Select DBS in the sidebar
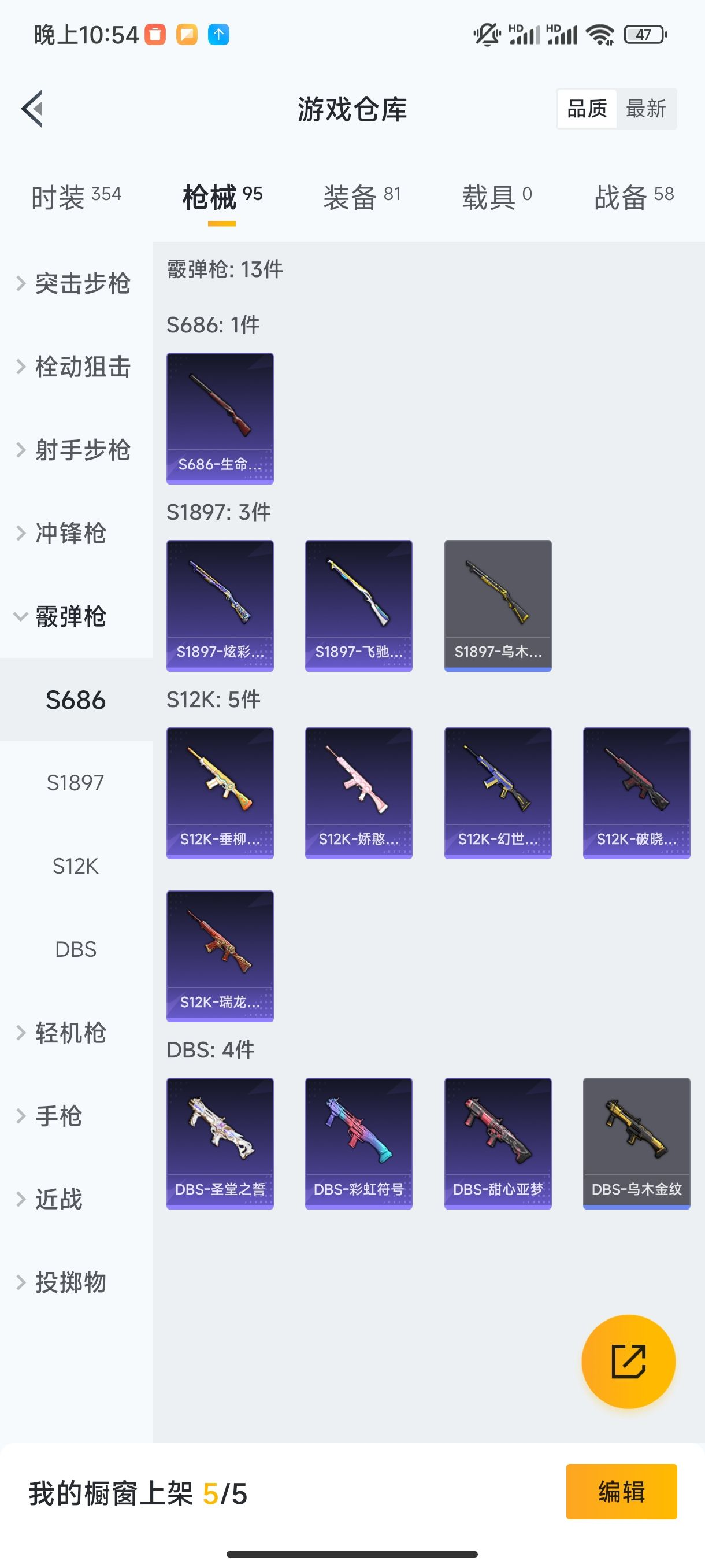 pos(76,949)
